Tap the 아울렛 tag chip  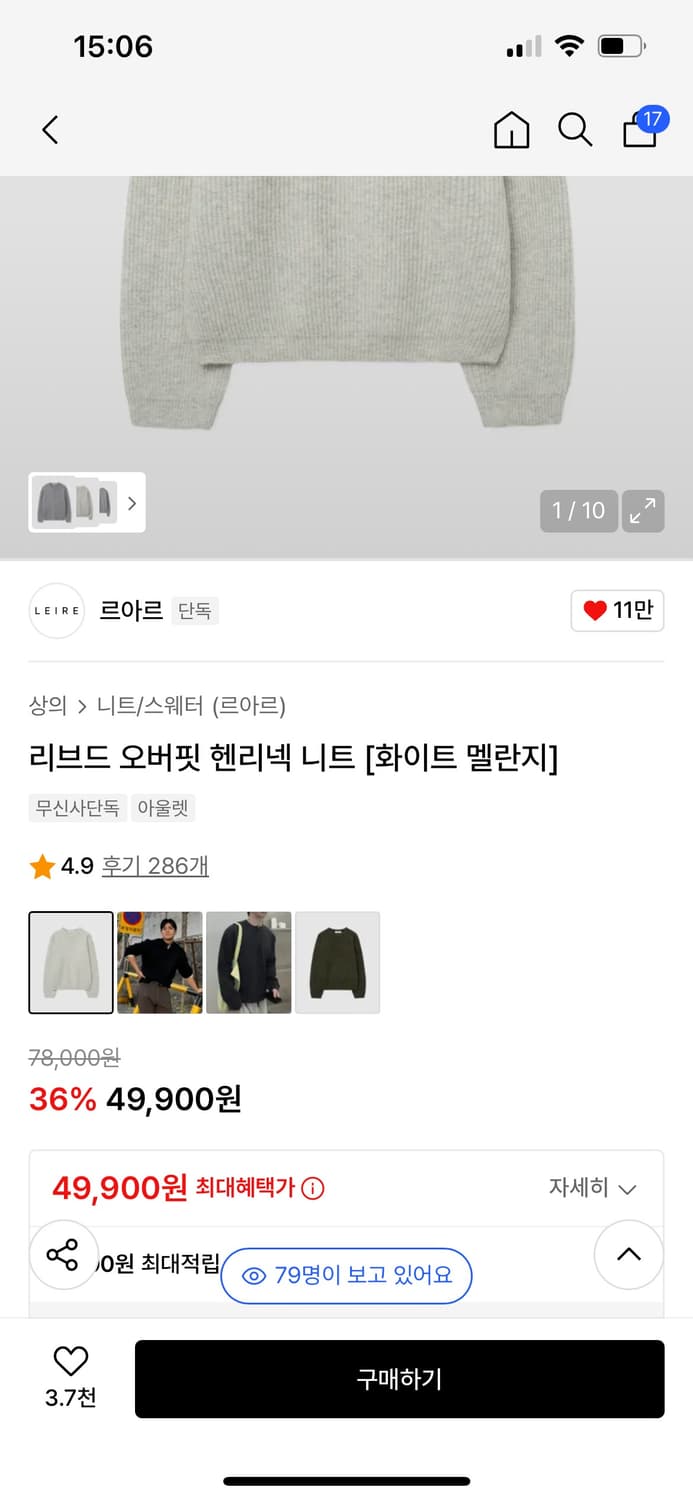tap(163, 807)
